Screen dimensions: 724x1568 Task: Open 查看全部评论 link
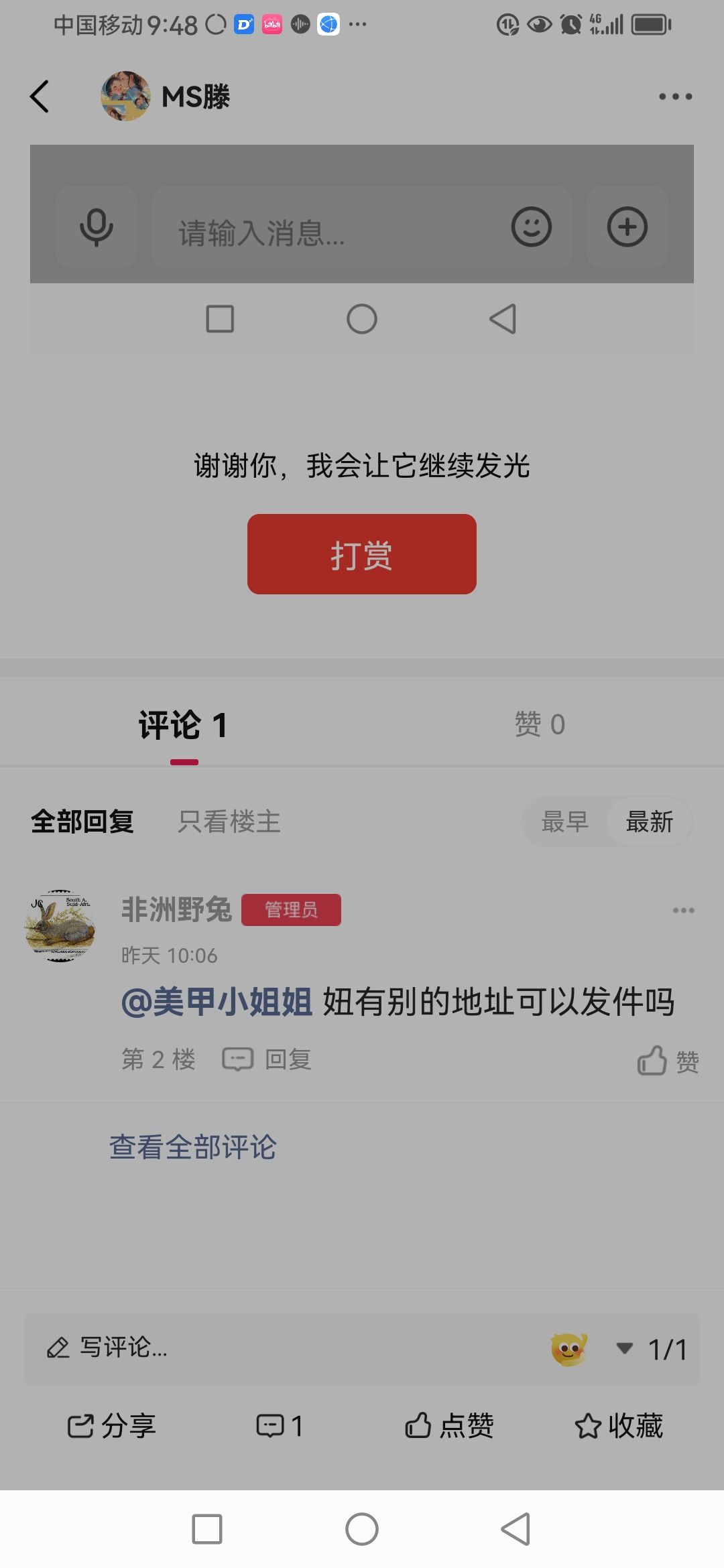click(193, 1147)
